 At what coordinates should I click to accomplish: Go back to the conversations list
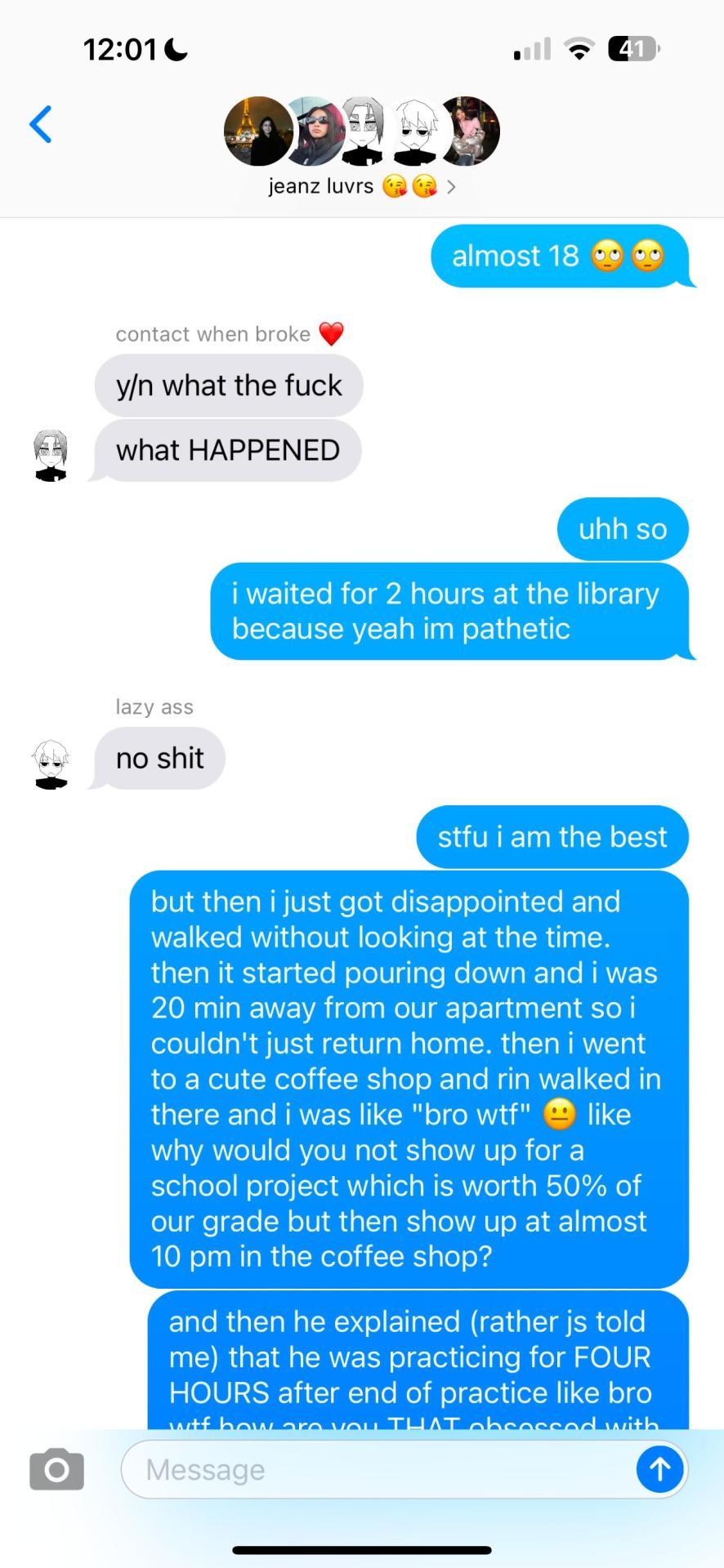[41, 124]
